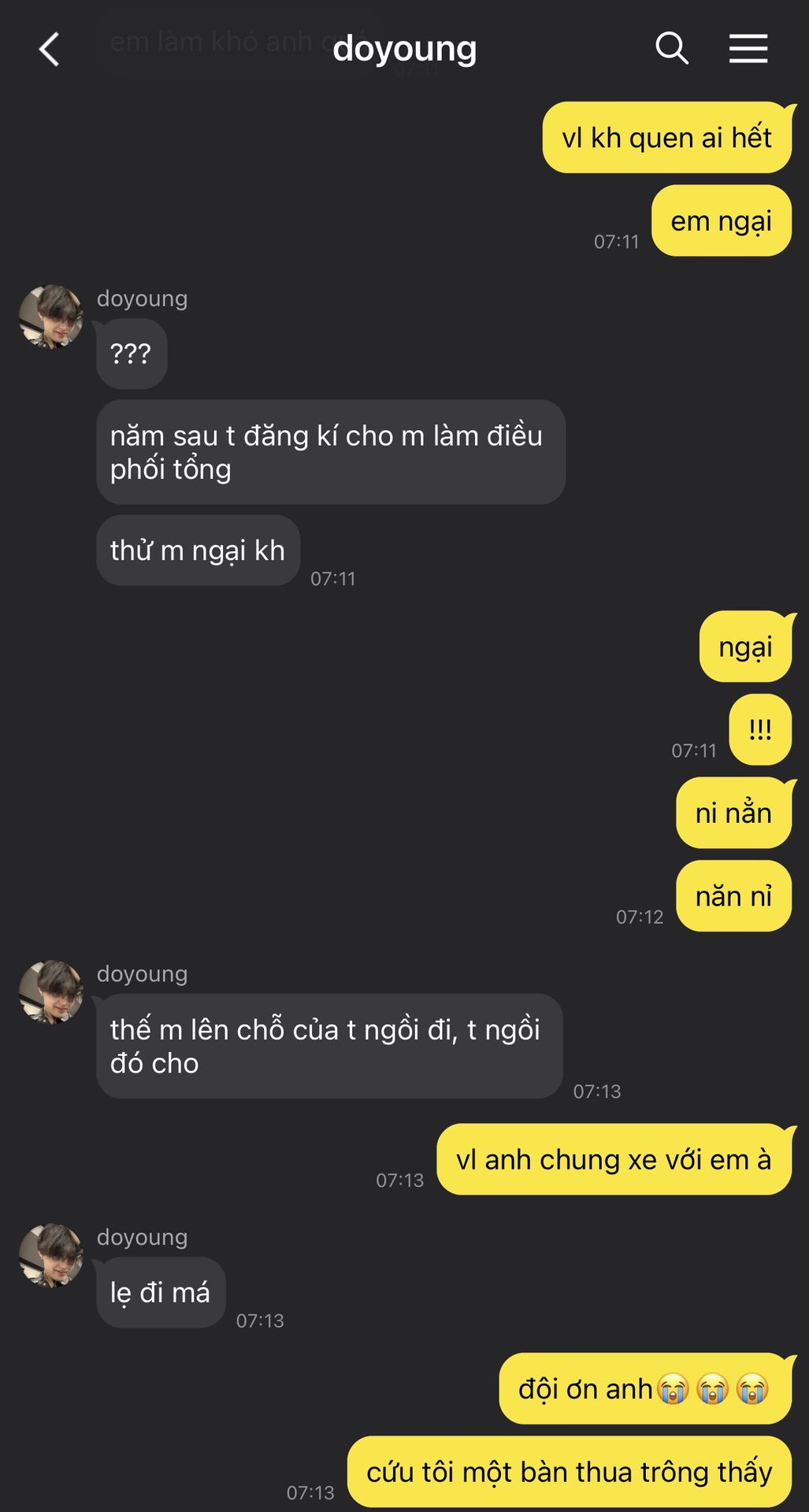Go back from doyoung chat

coord(49,49)
